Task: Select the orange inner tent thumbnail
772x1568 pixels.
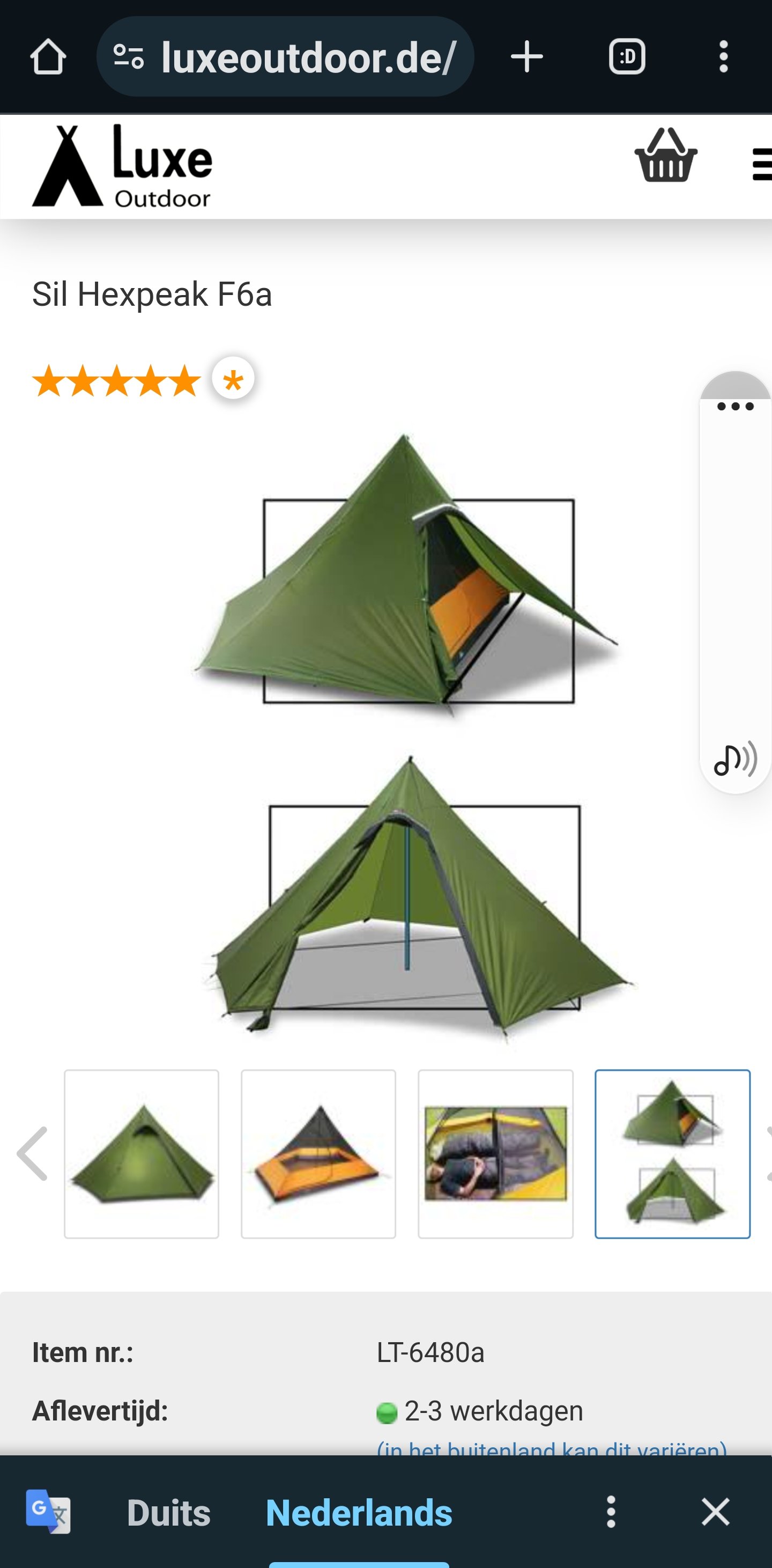Action: (318, 1153)
